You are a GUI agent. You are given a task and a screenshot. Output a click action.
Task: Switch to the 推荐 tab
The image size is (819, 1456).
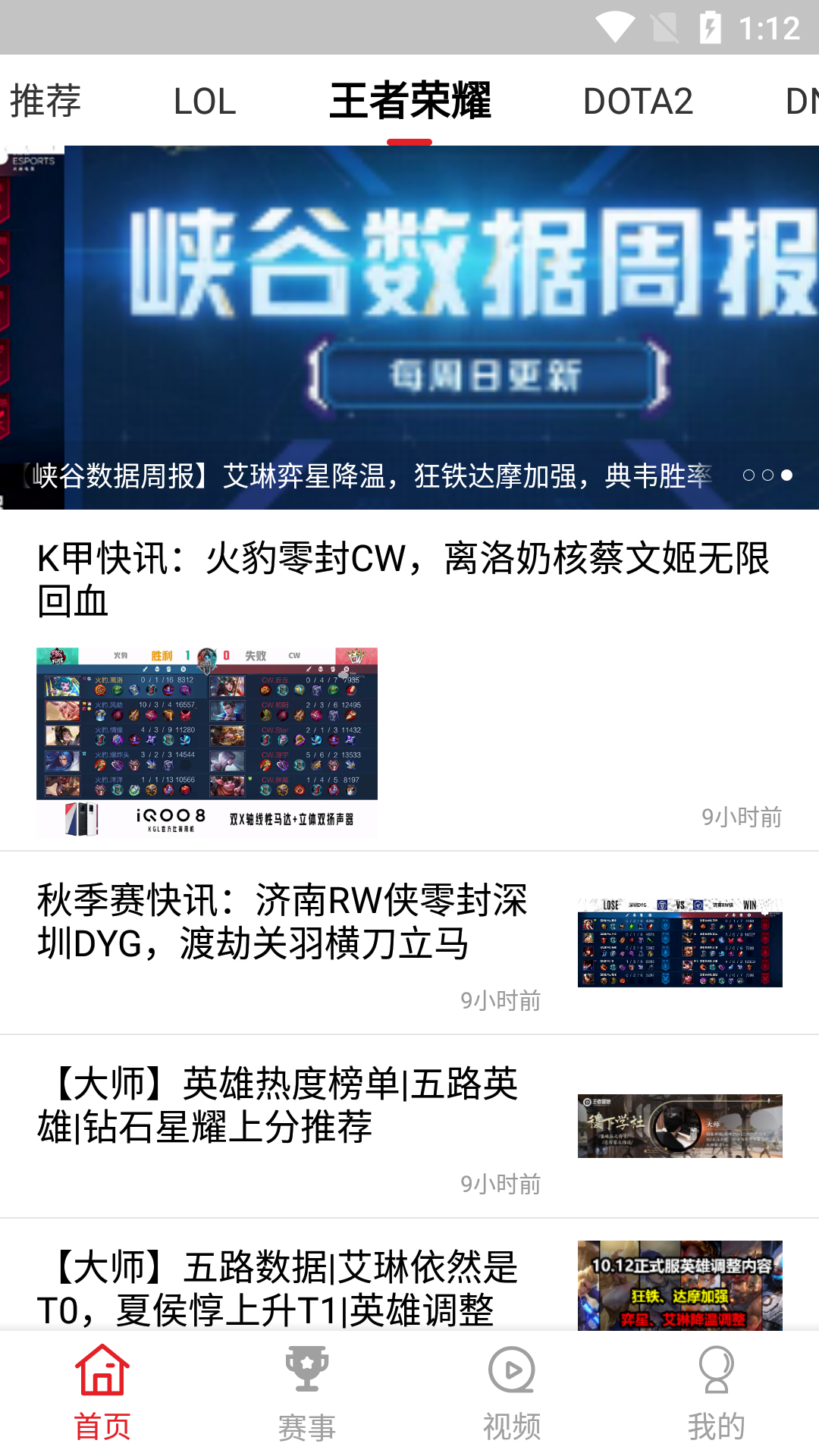coord(45,101)
